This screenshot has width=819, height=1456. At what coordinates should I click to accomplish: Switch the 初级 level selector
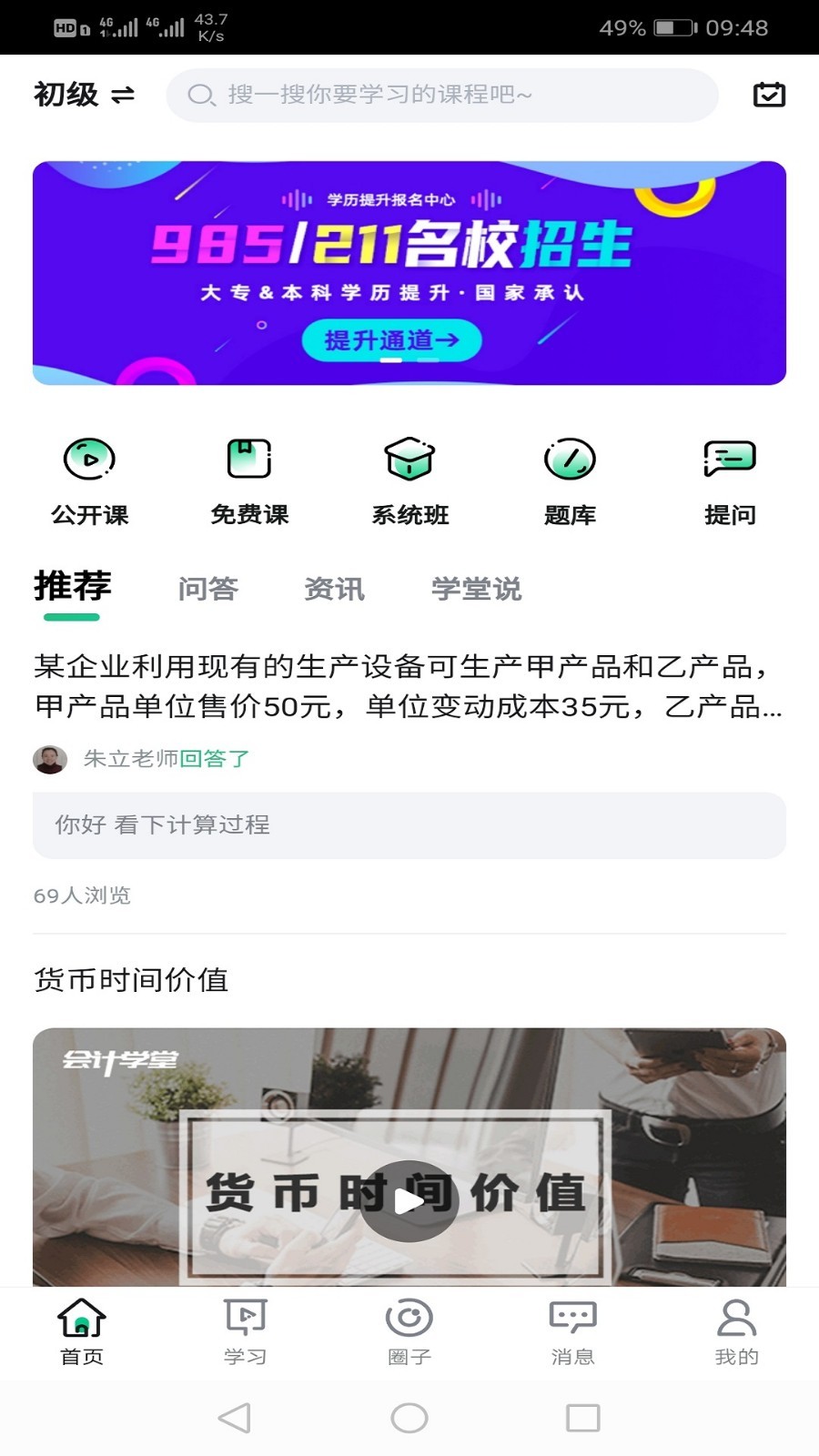[84, 95]
